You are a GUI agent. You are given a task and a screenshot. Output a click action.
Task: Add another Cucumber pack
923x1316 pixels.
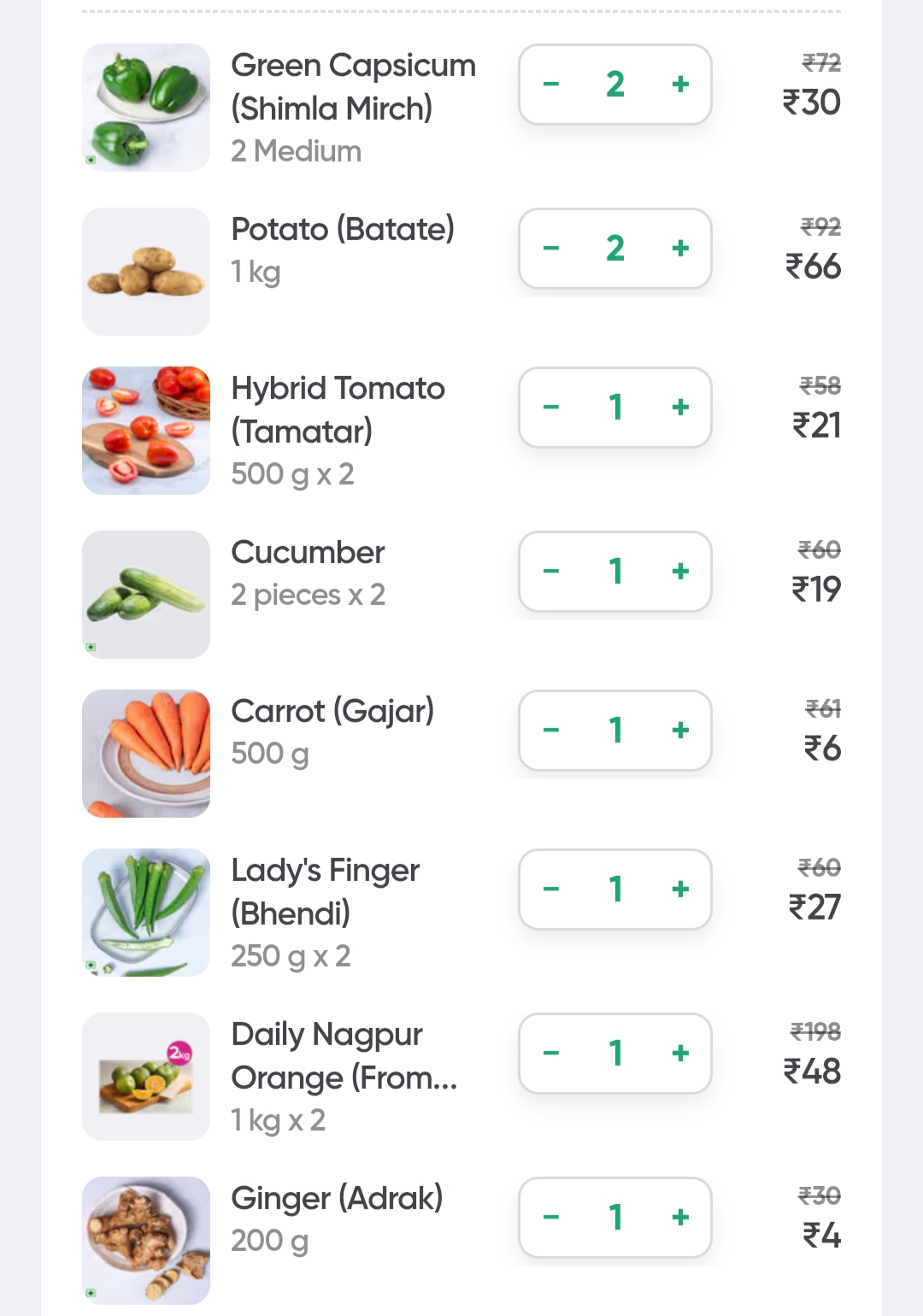(680, 571)
